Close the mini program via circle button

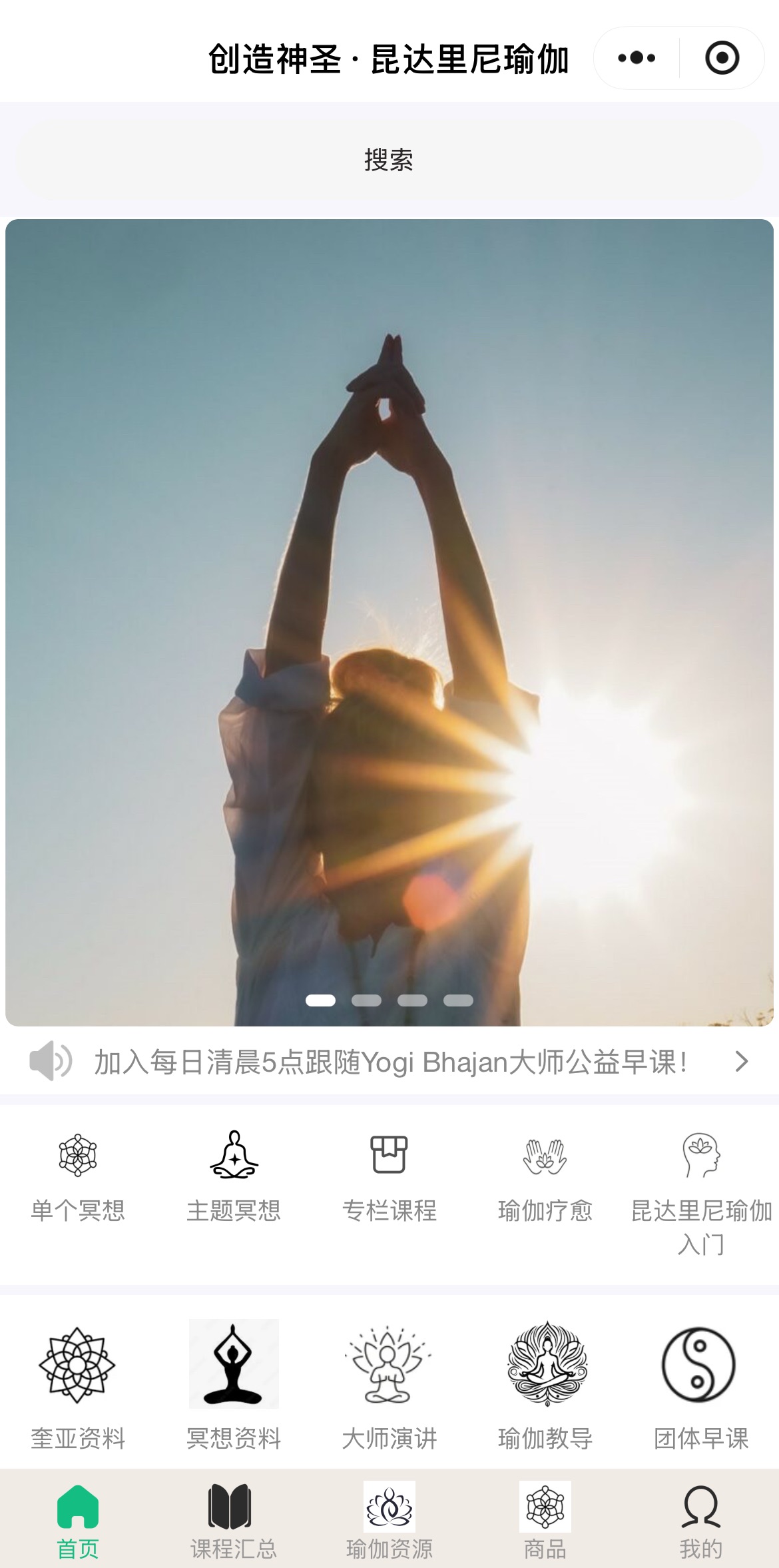coord(722,58)
